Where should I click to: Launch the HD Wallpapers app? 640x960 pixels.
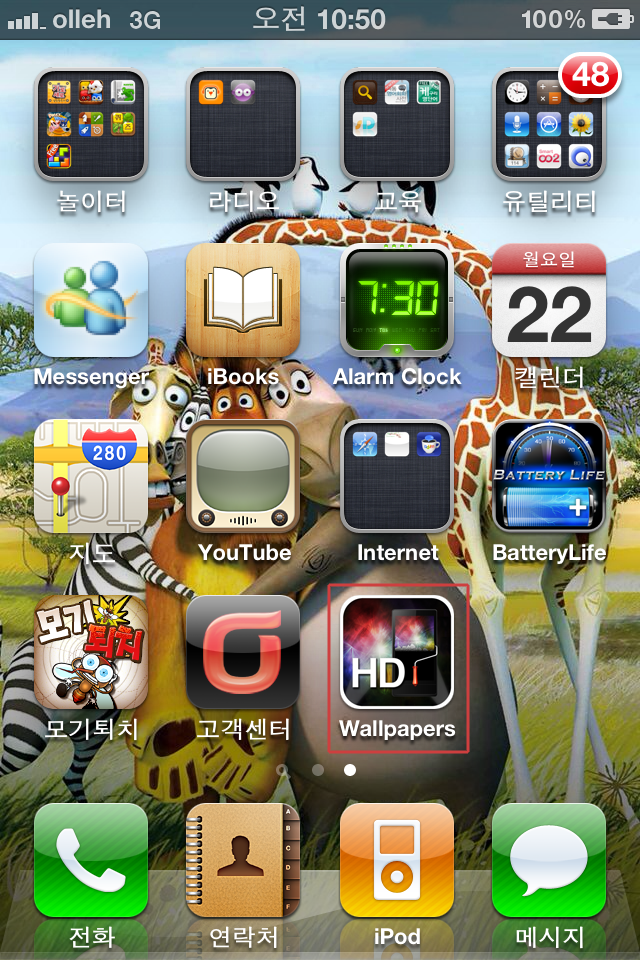pyautogui.click(x=396, y=652)
